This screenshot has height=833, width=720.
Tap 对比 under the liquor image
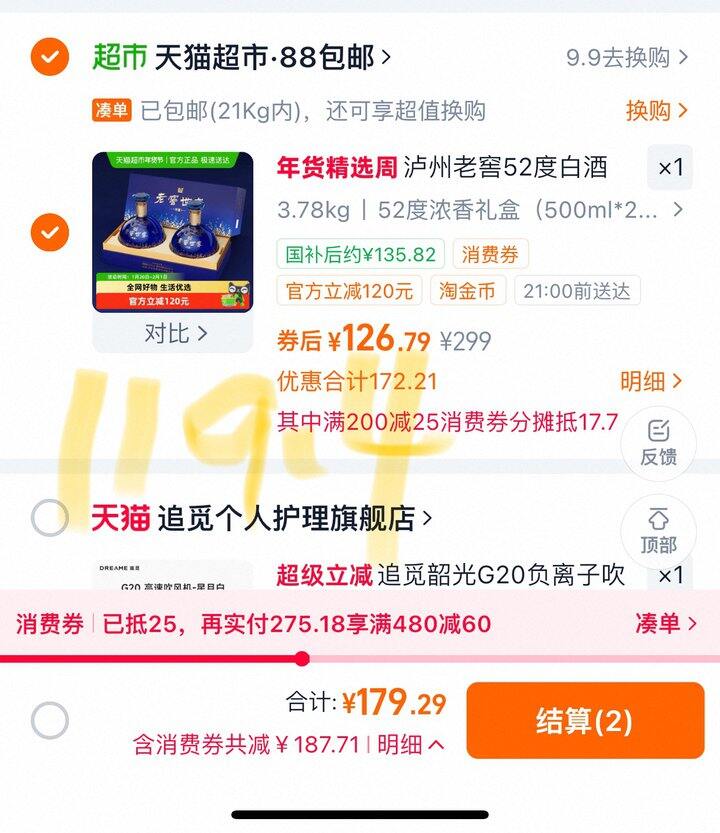tap(173, 333)
